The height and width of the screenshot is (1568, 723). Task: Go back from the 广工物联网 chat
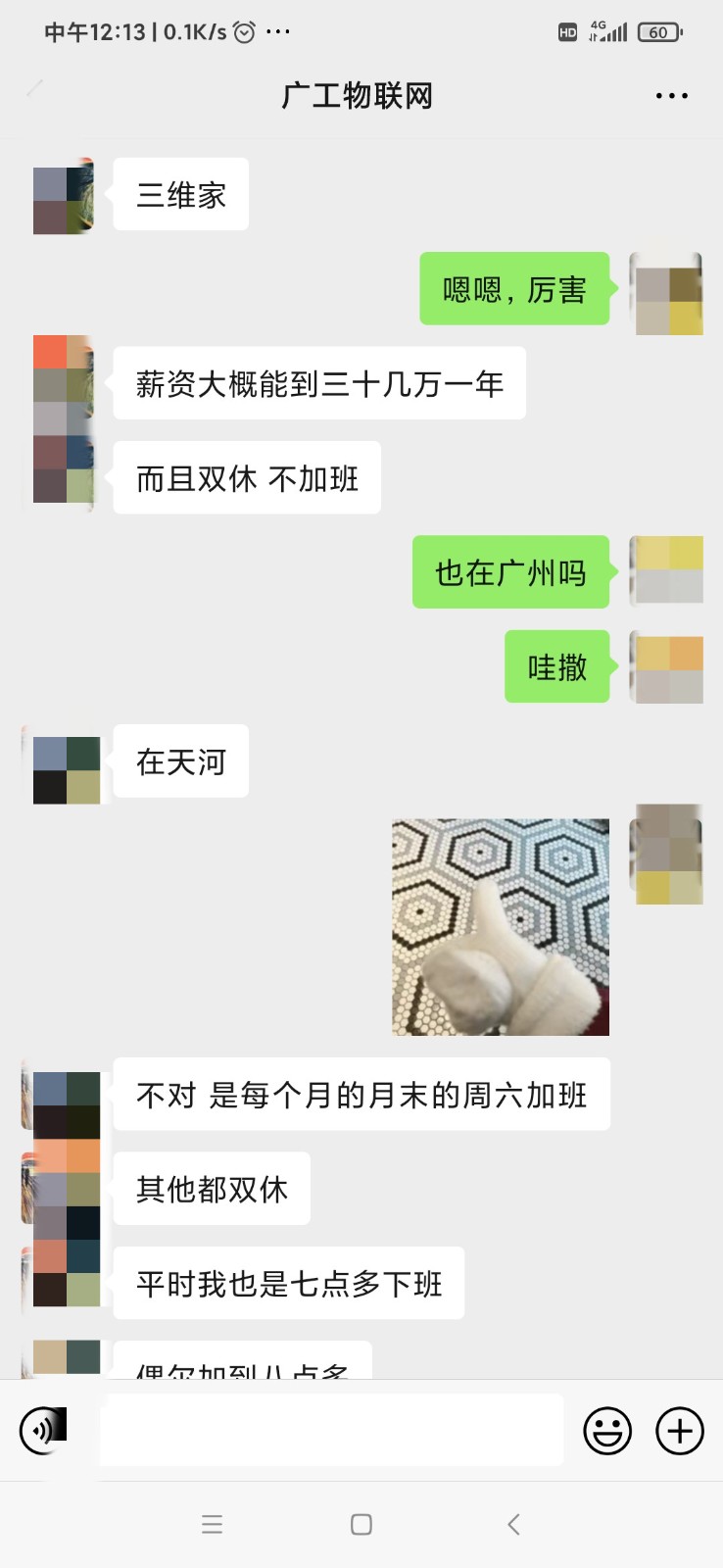(x=35, y=90)
